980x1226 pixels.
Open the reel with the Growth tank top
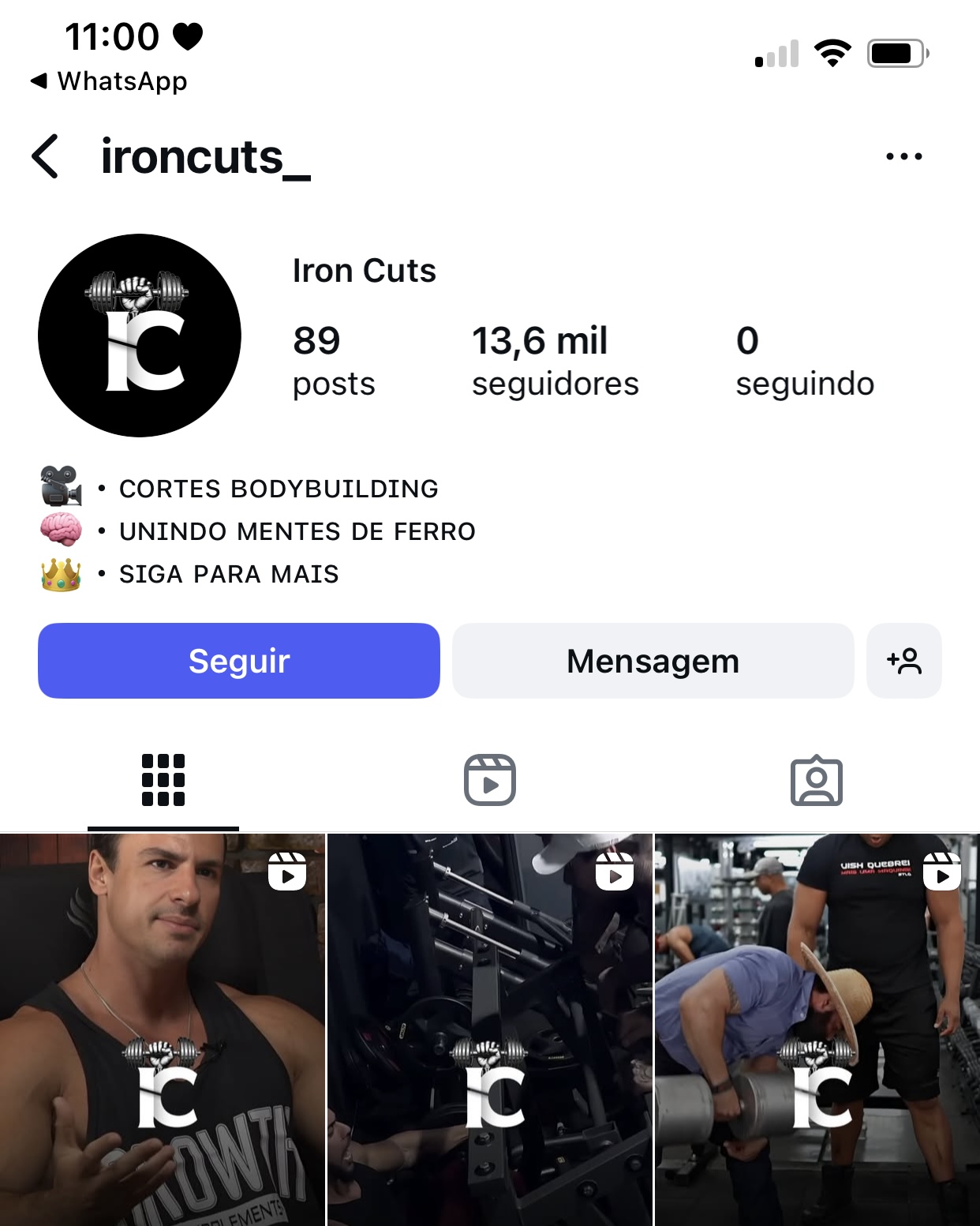[x=163, y=1029]
